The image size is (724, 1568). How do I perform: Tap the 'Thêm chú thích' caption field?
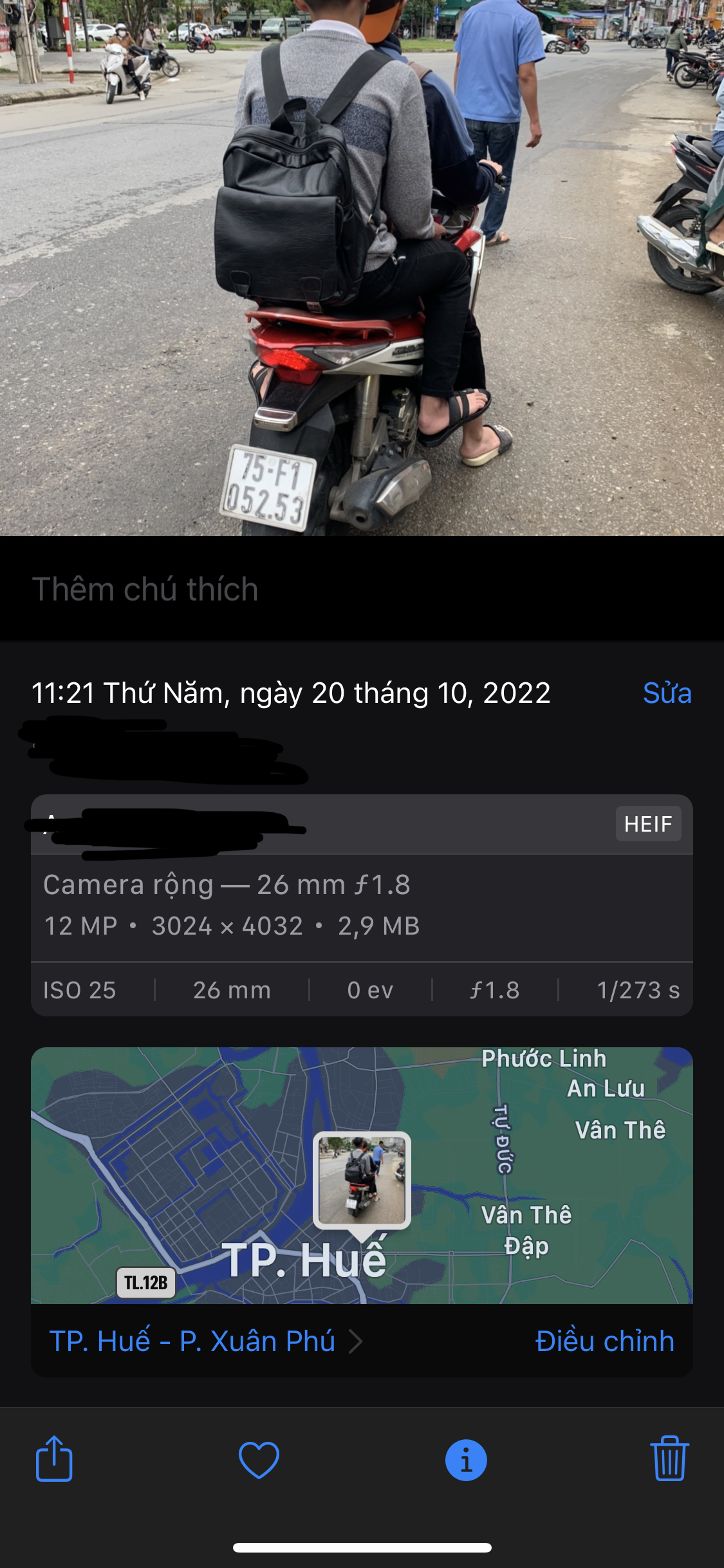[x=145, y=589]
